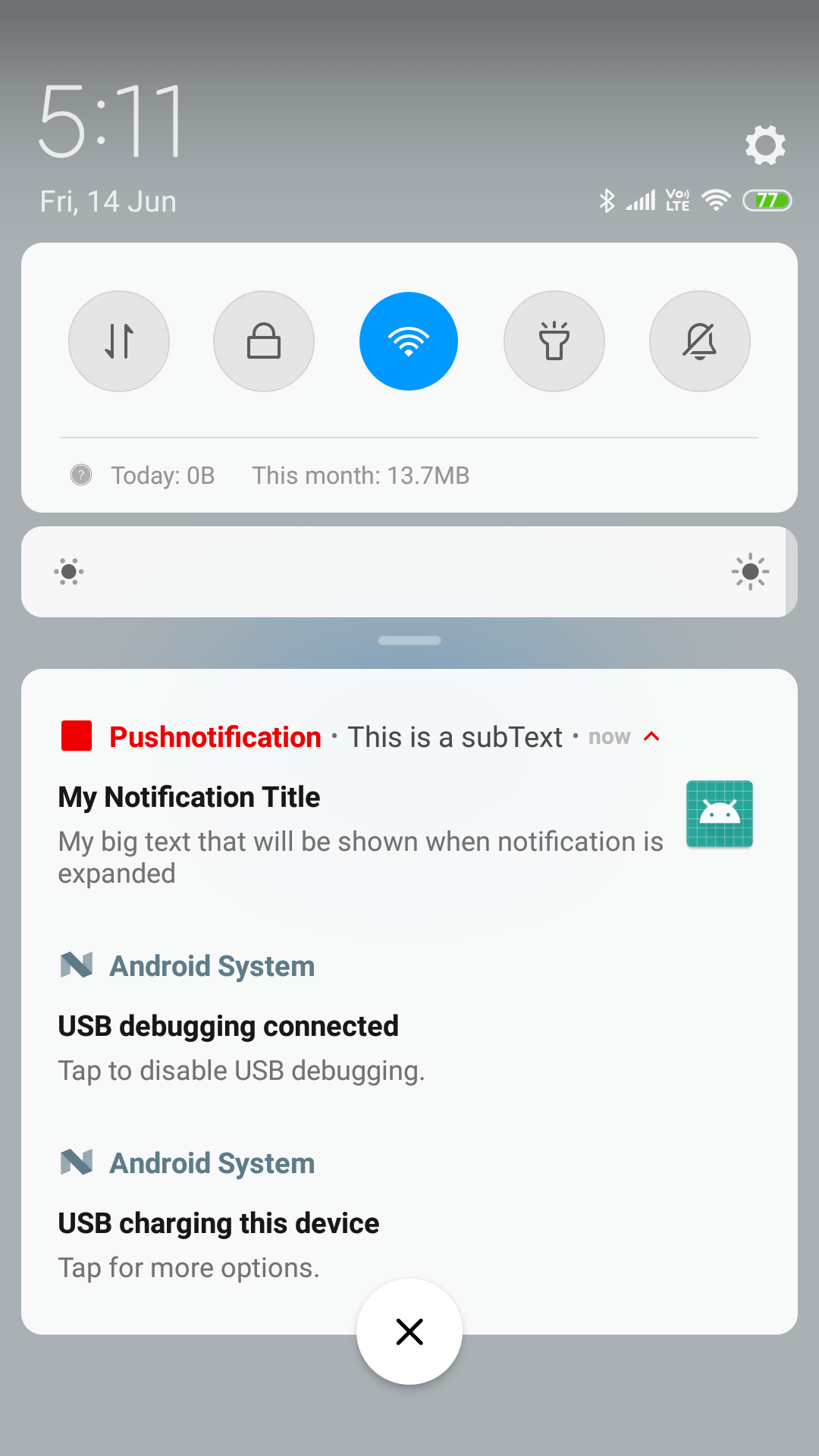Tap the Android System N icon
Screen dimensions: 819x1456
point(77,965)
